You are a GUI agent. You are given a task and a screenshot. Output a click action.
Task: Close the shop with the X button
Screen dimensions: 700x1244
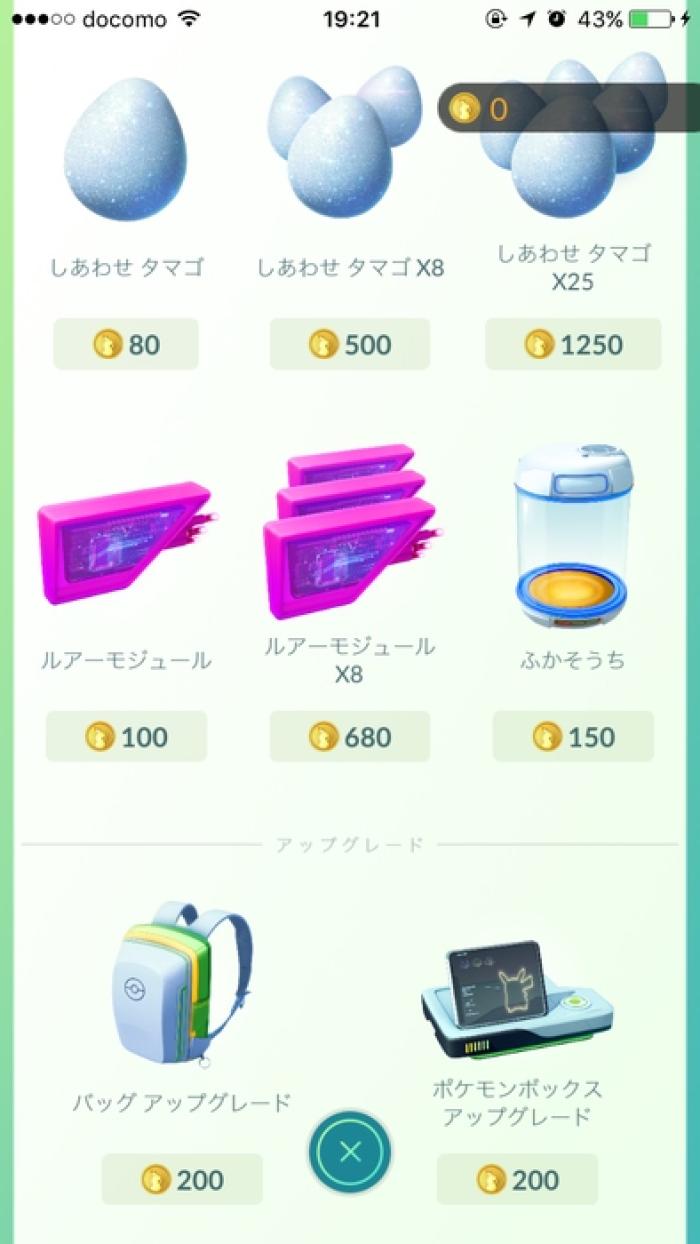[x=350, y=1152]
